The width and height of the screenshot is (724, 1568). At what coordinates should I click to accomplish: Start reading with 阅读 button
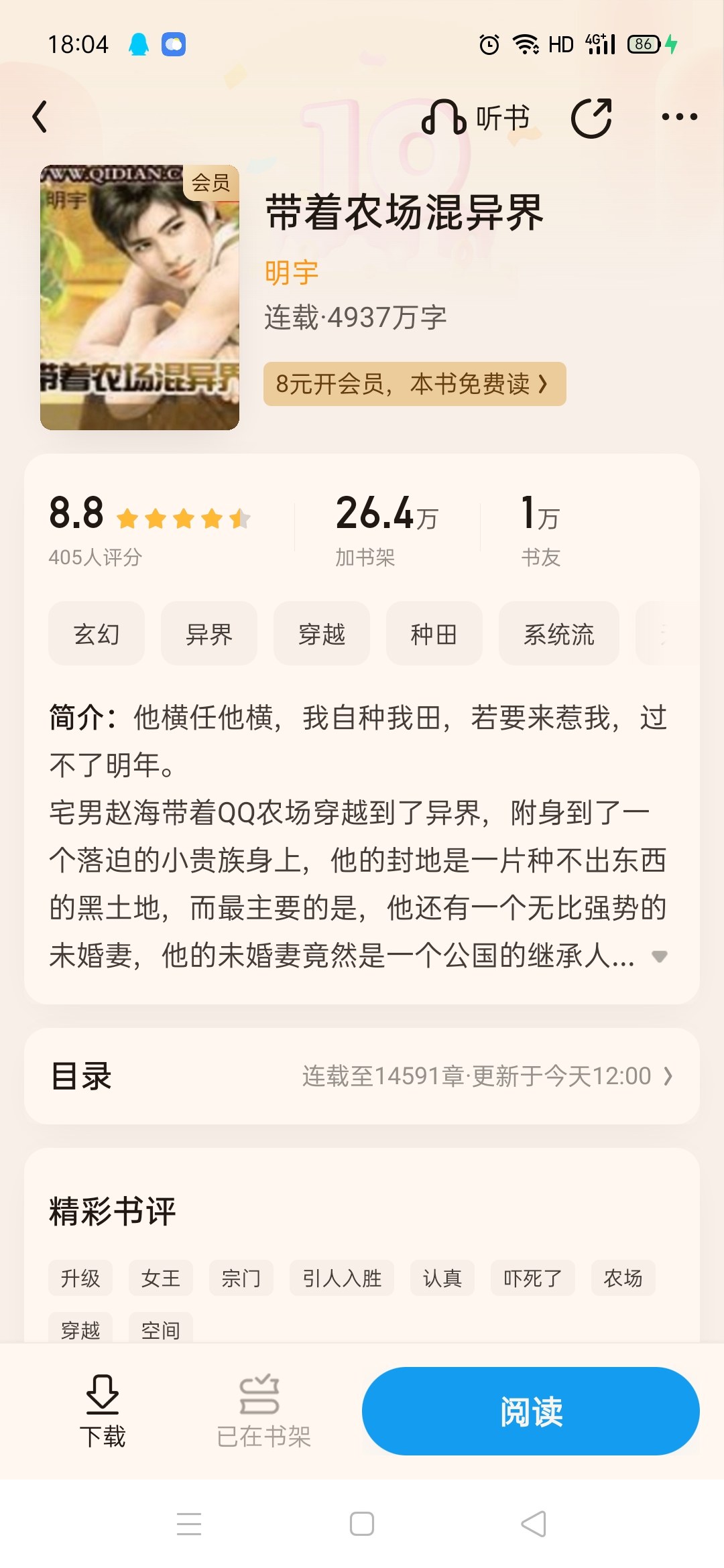(531, 1411)
